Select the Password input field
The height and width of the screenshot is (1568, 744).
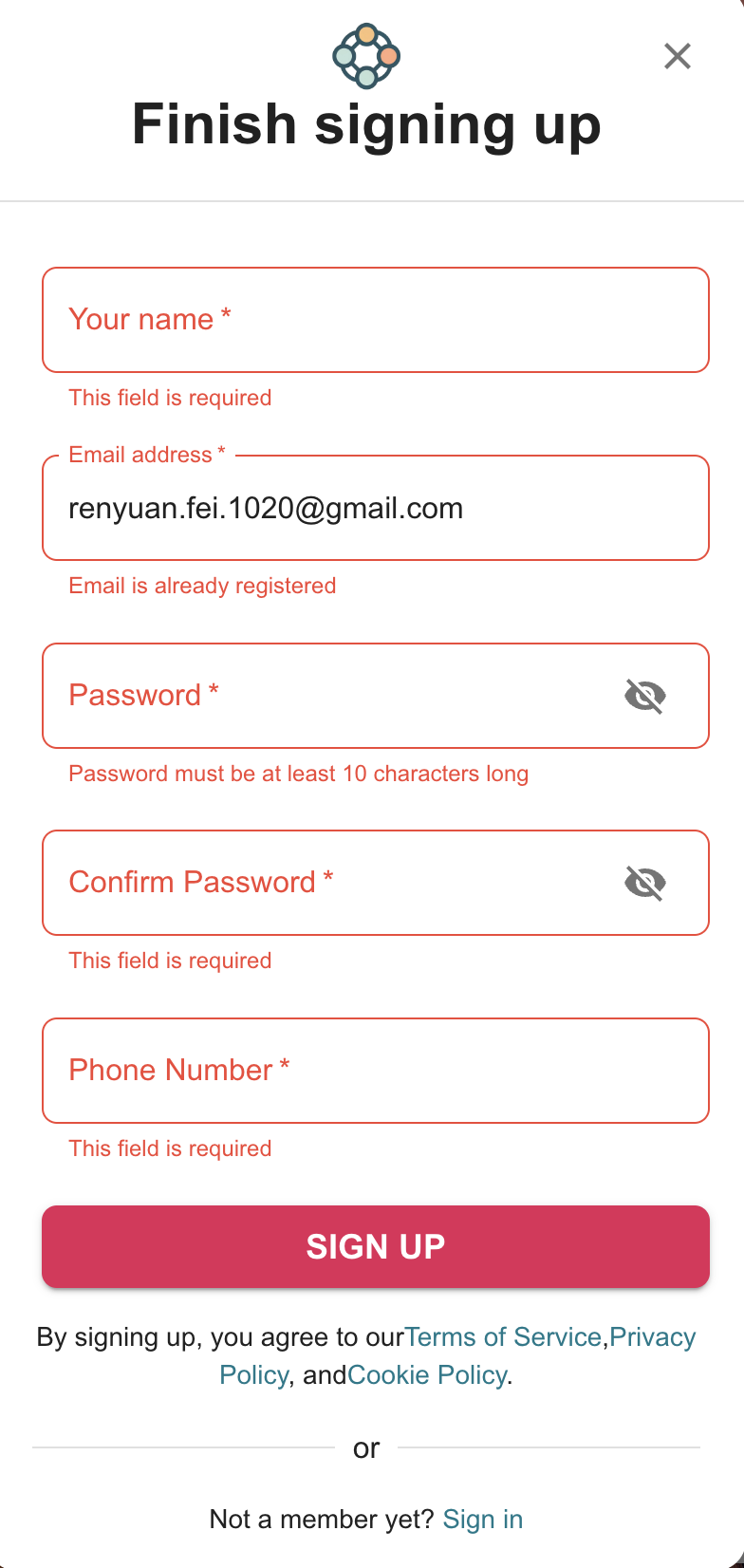pos(332,696)
